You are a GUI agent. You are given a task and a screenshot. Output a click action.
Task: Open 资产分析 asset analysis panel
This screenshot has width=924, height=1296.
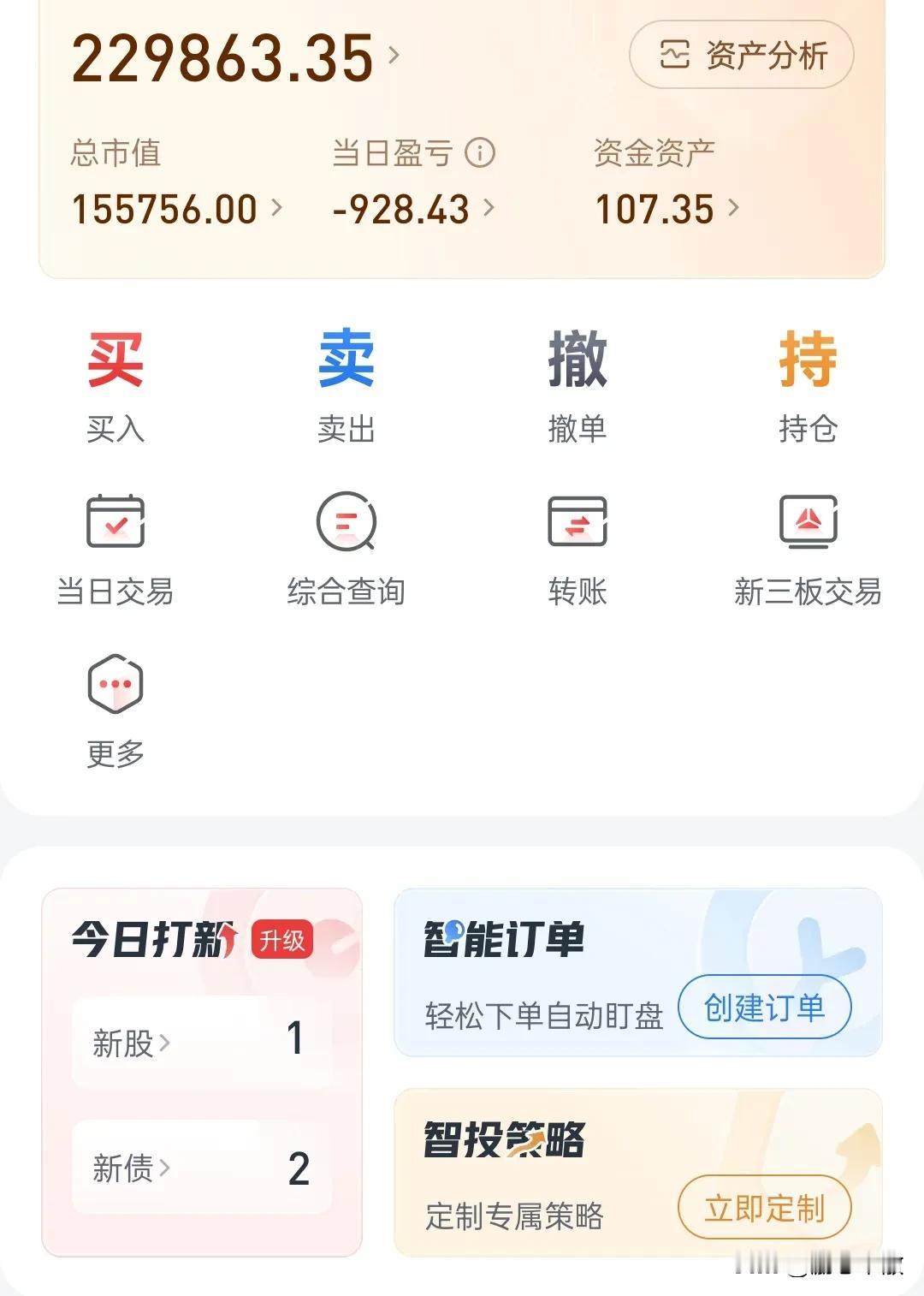click(741, 54)
